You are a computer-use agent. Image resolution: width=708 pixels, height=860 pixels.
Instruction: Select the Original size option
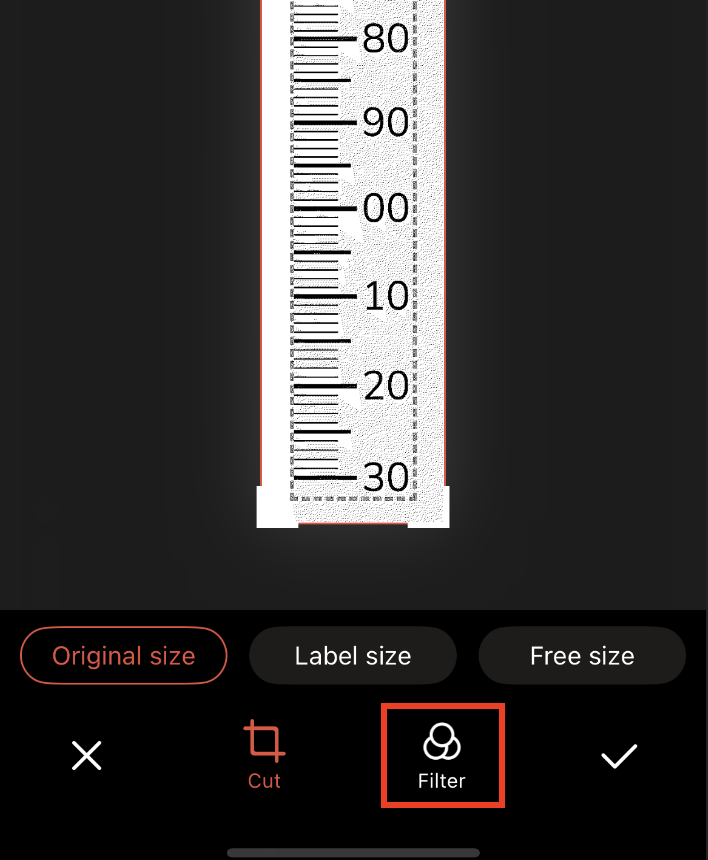[124, 656]
